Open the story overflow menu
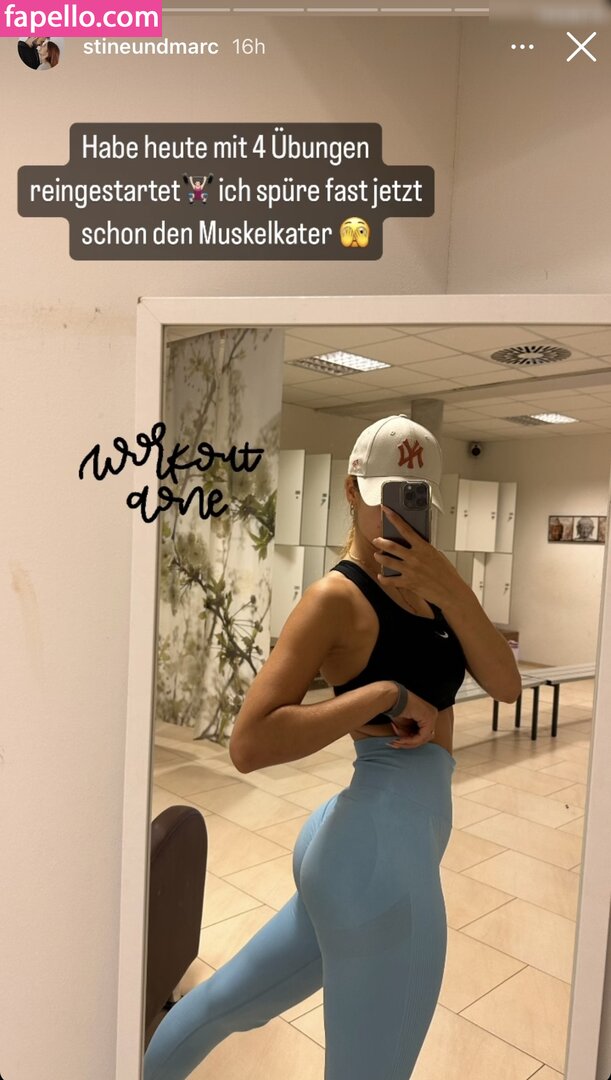This screenshot has width=611, height=1080. pos(522,47)
